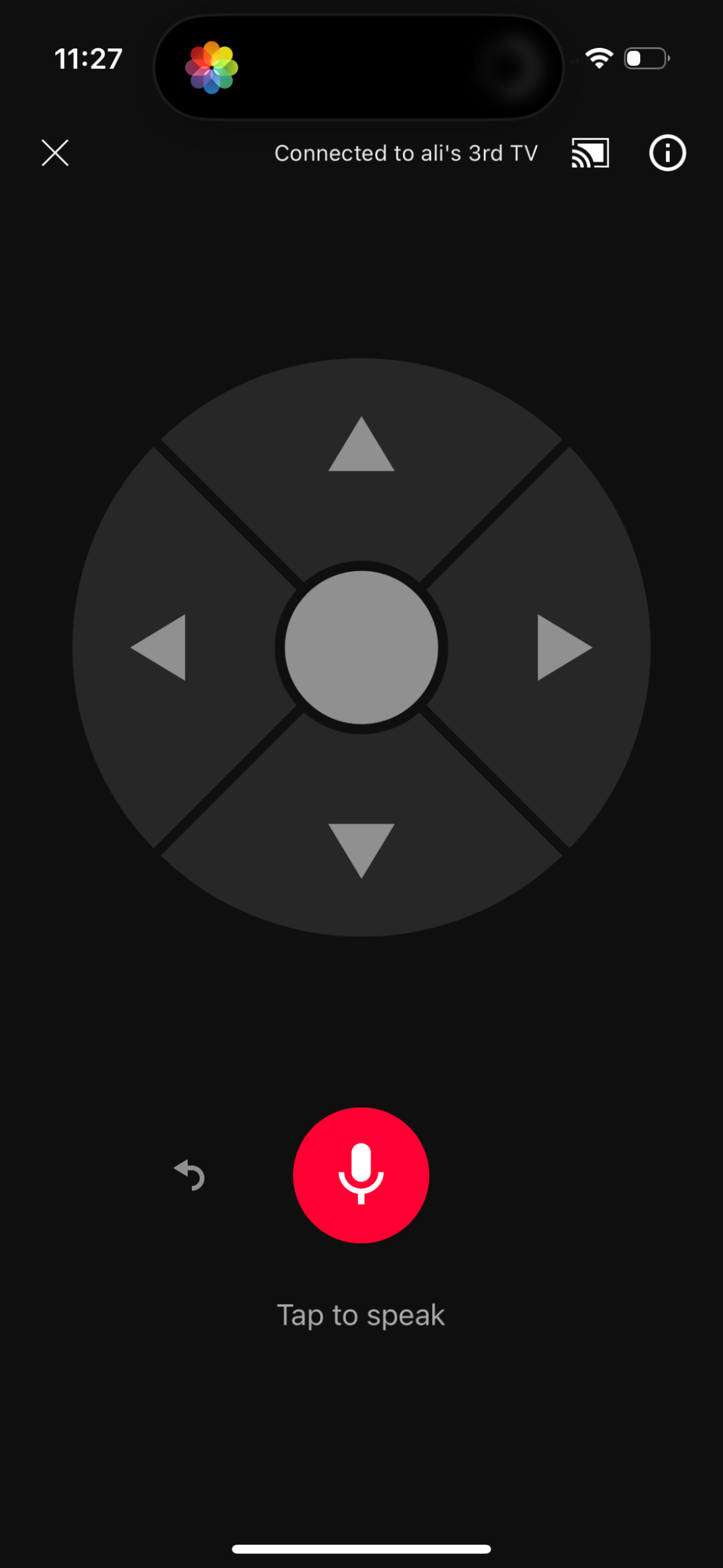Tap the back arrow control
The image size is (723, 1568).
189,1174
